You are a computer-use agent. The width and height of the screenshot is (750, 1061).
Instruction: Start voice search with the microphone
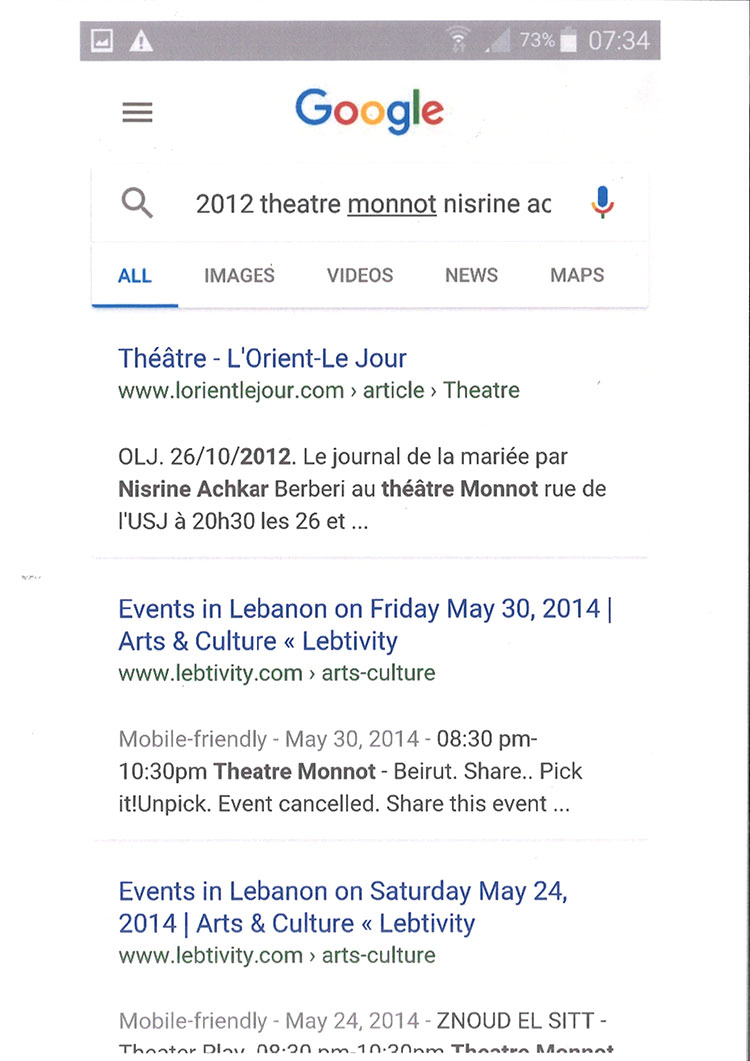coord(602,204)
